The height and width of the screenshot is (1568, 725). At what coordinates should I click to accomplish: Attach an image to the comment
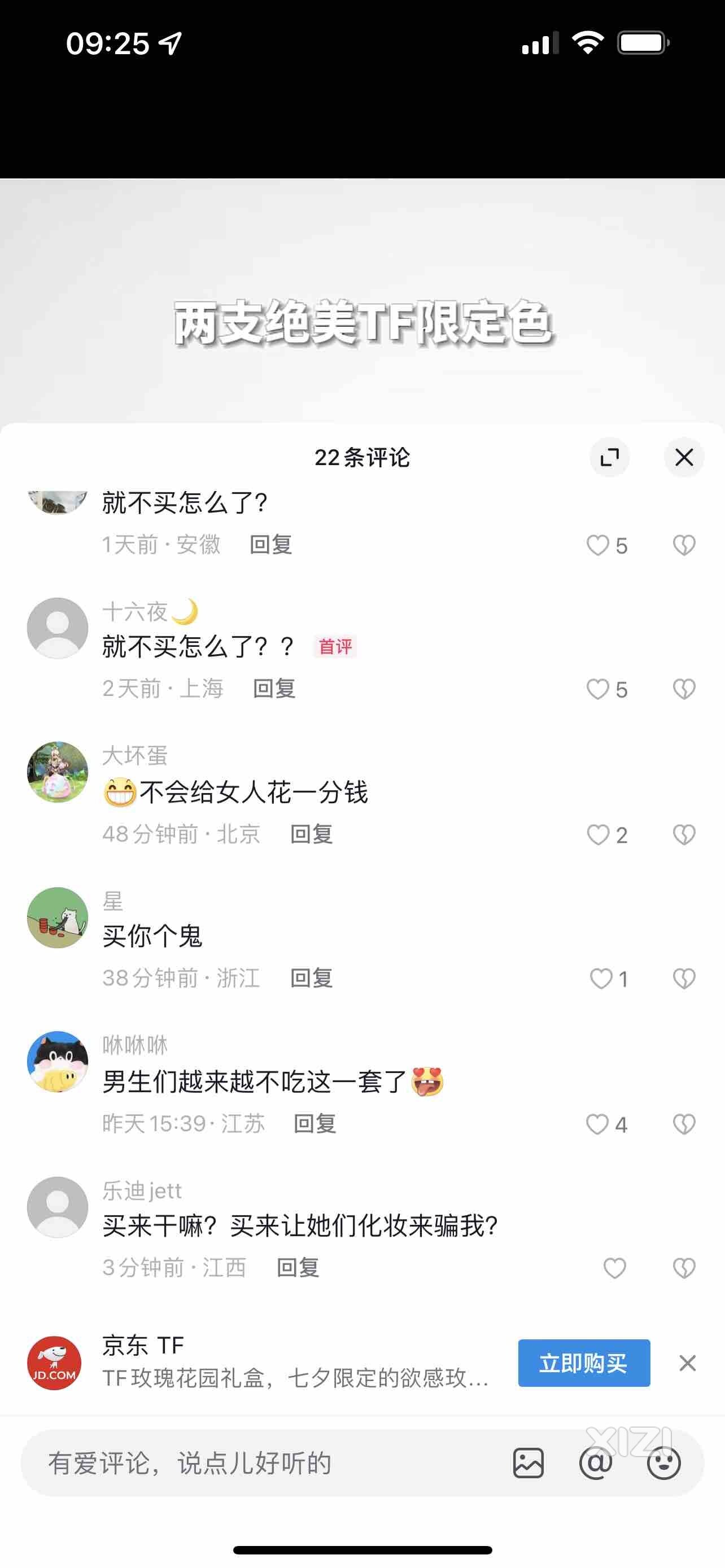529,1462
